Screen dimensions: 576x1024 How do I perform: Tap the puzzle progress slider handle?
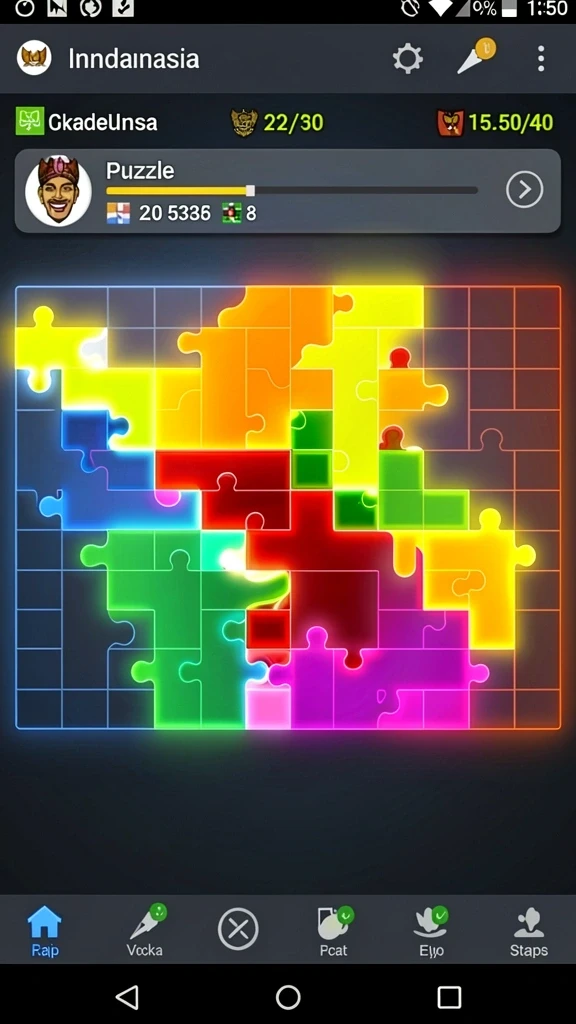tap(250, 191)
